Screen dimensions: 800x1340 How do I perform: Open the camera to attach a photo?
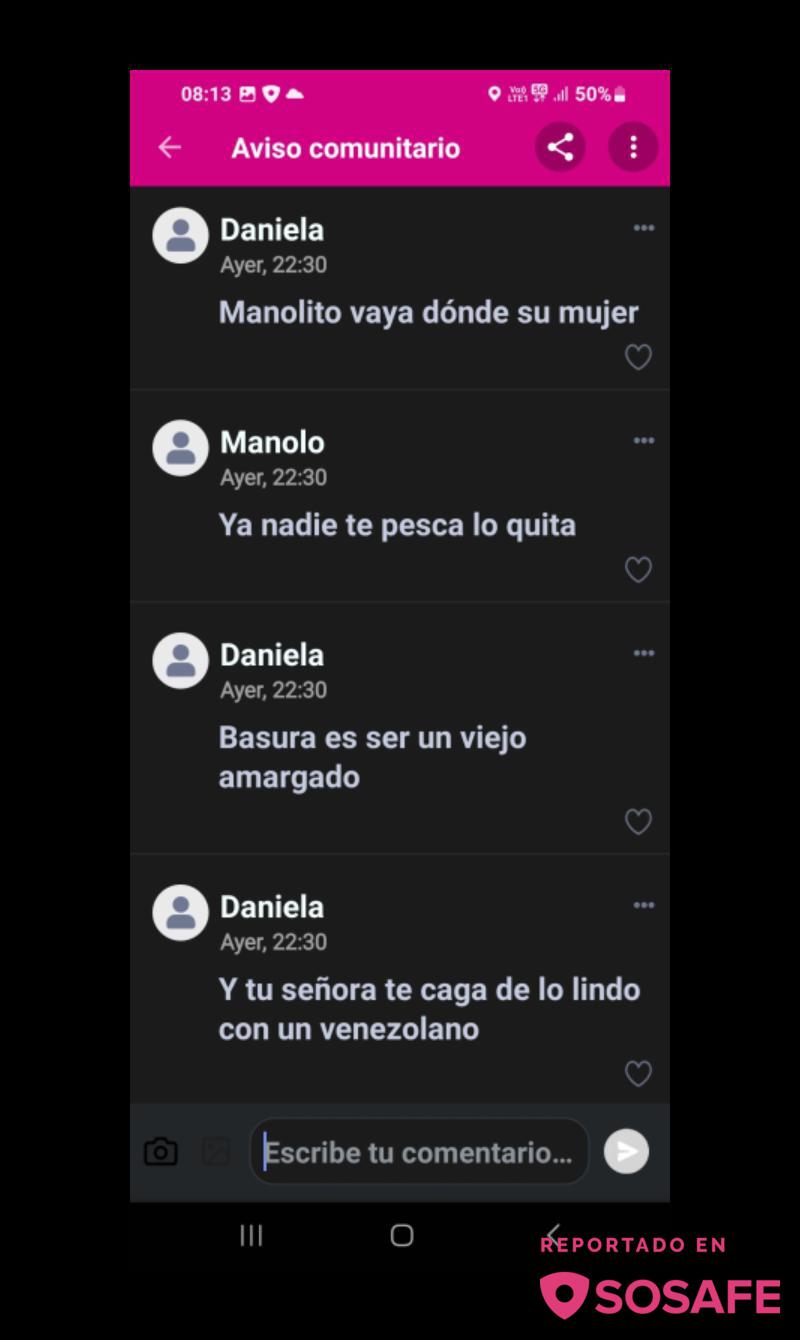pyautogui.click(x=161, y=1152)
